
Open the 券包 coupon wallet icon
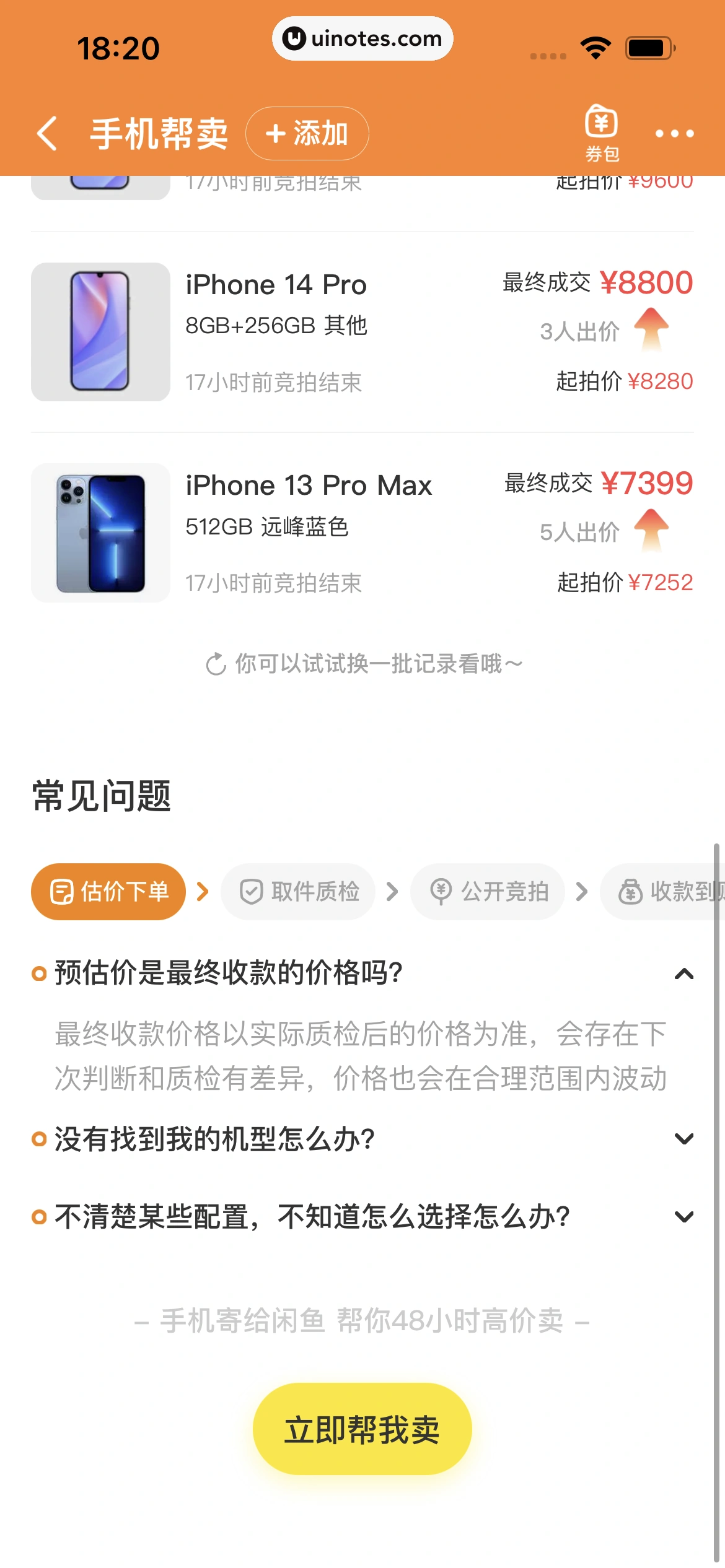pos(604,133)
